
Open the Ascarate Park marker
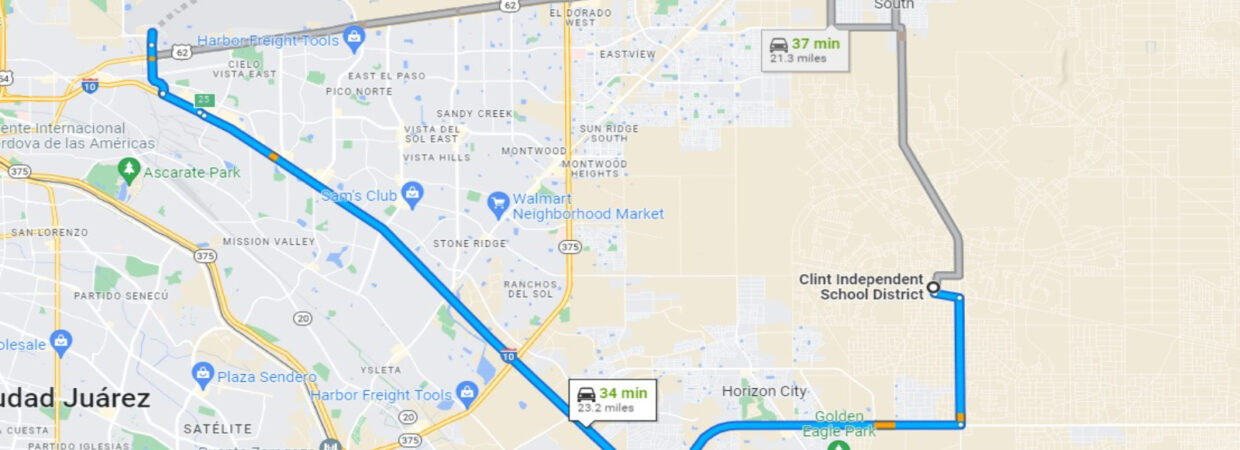[x=128, y=169]
